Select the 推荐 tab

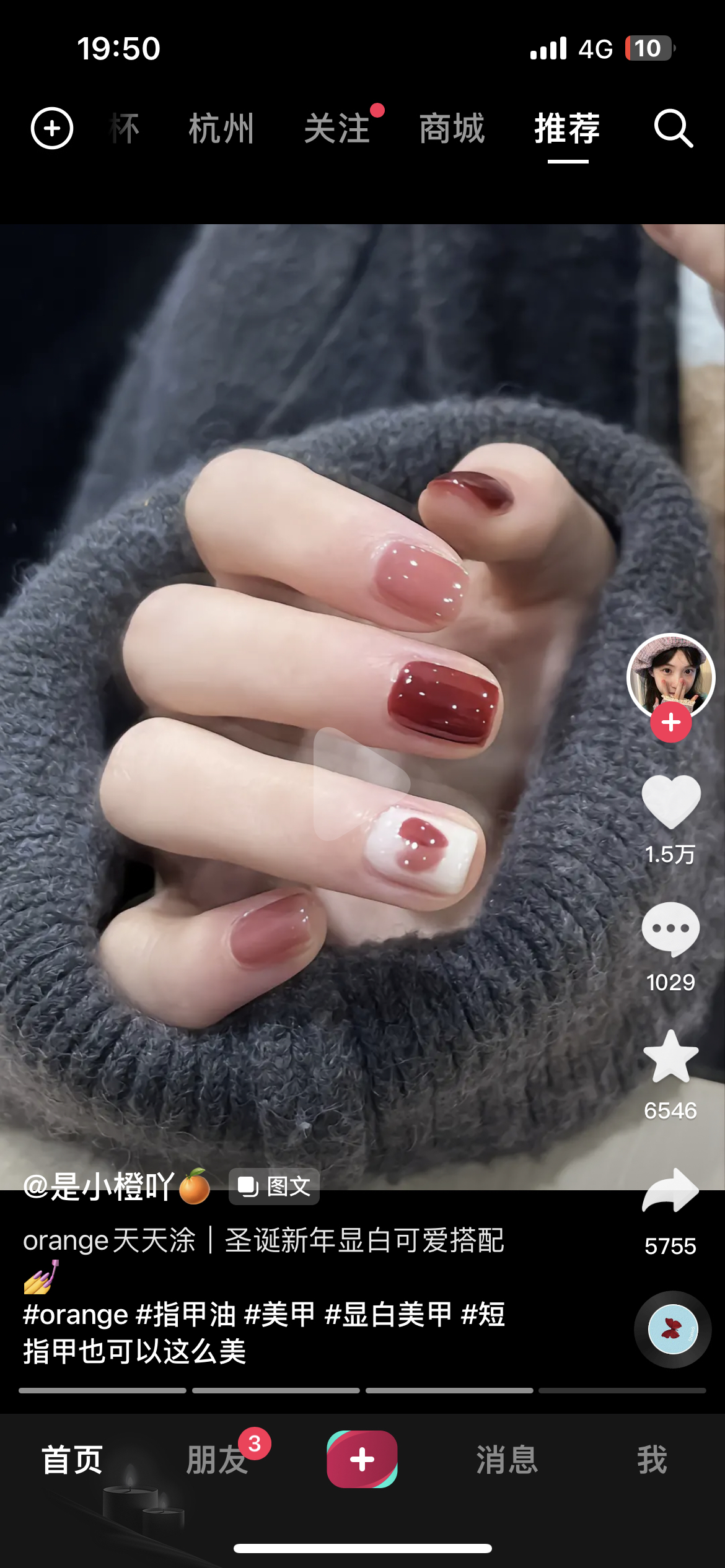point(567,129)
